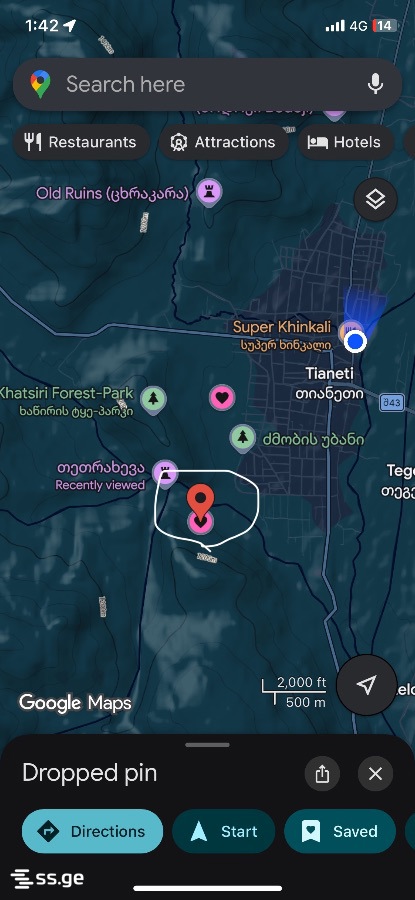Close the Dropped pin panel

(x=375, y=774)
